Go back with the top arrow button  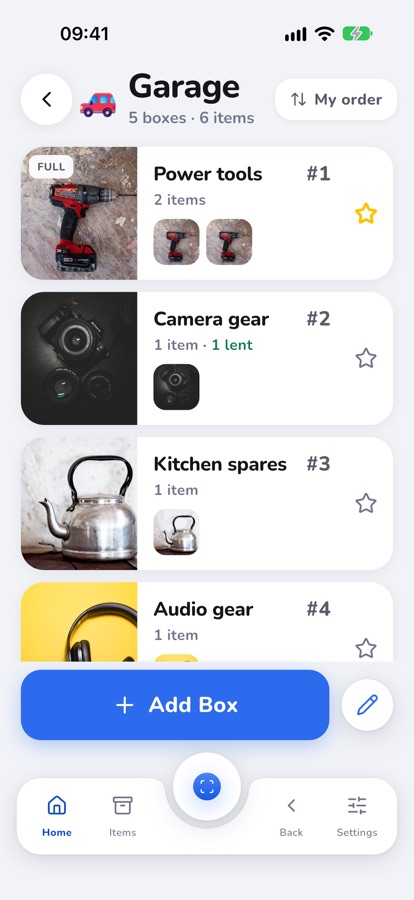click(47, 99)
